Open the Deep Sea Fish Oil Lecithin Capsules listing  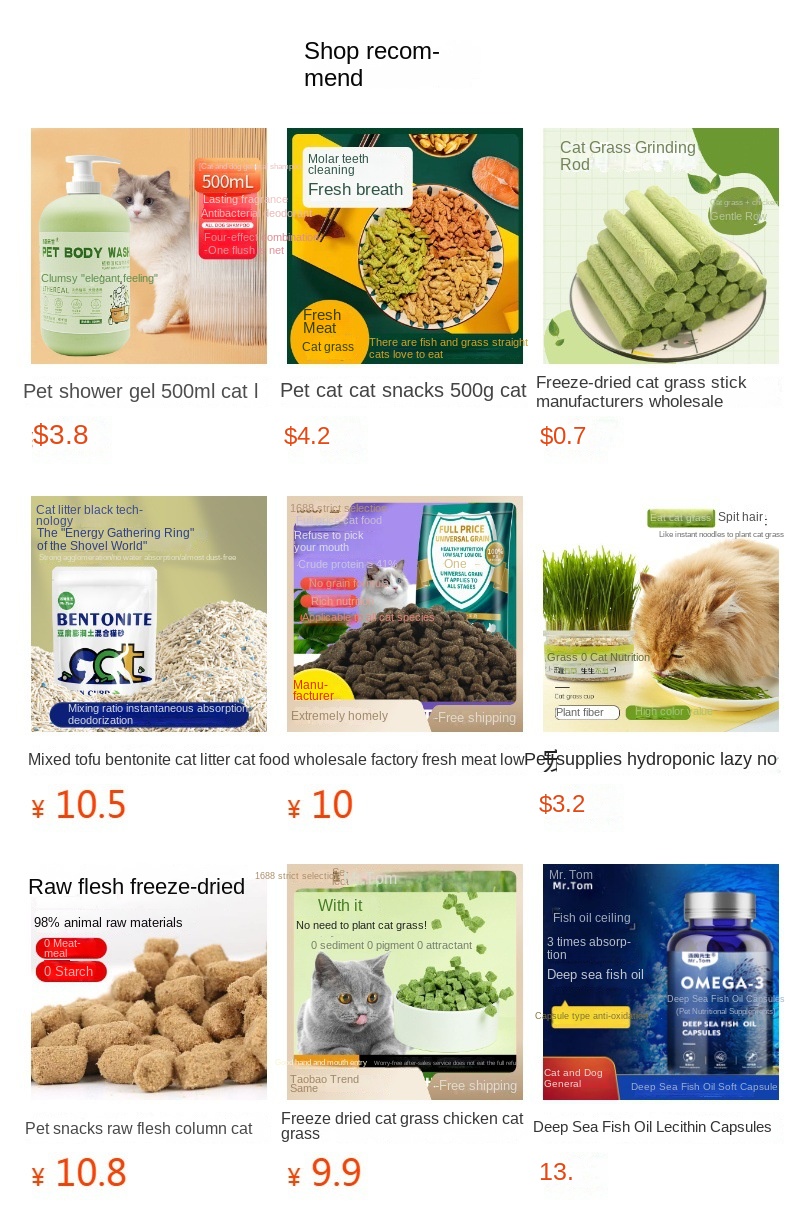pos(652,1127)
